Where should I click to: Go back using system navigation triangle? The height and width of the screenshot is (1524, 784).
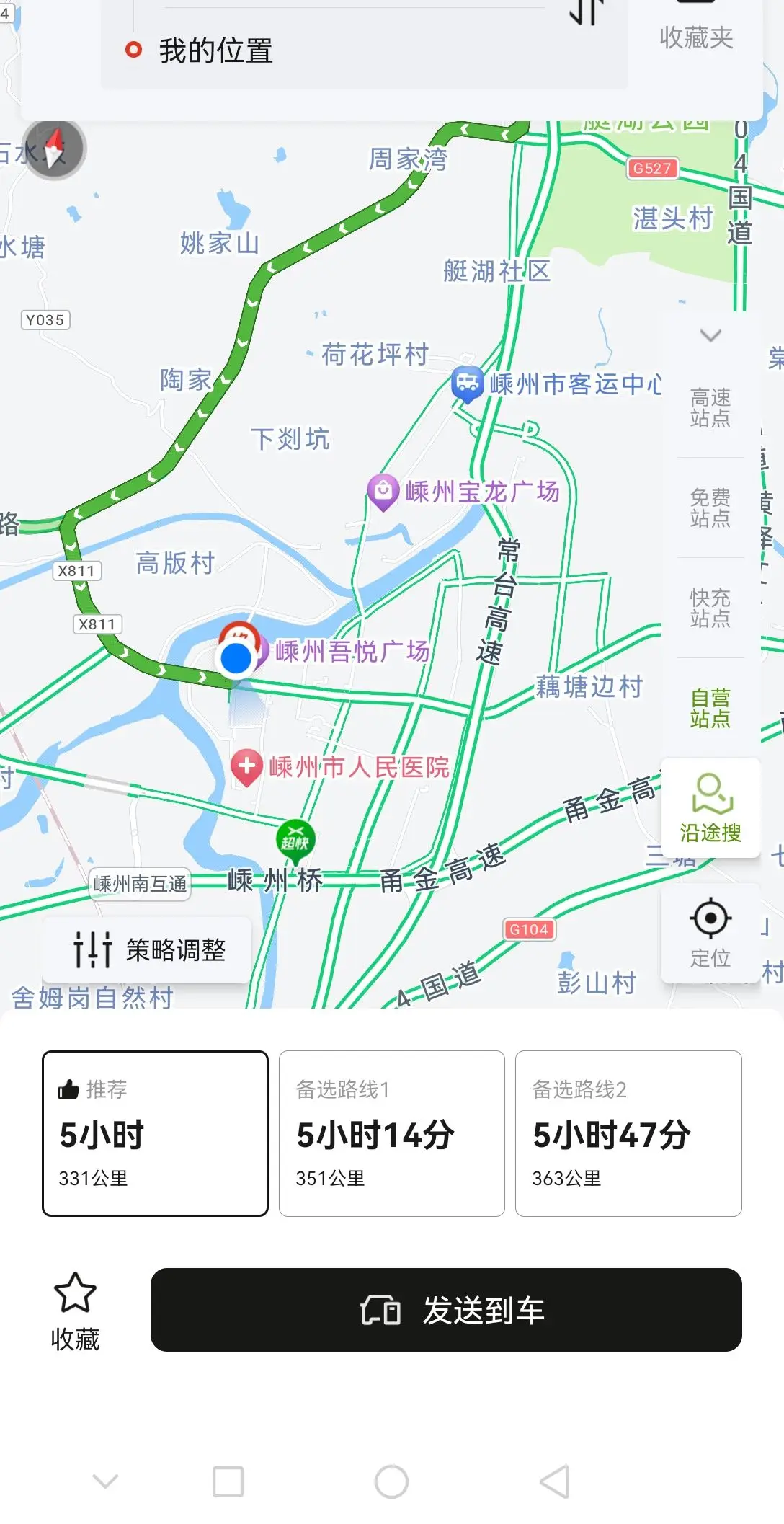coord(555,1482)
